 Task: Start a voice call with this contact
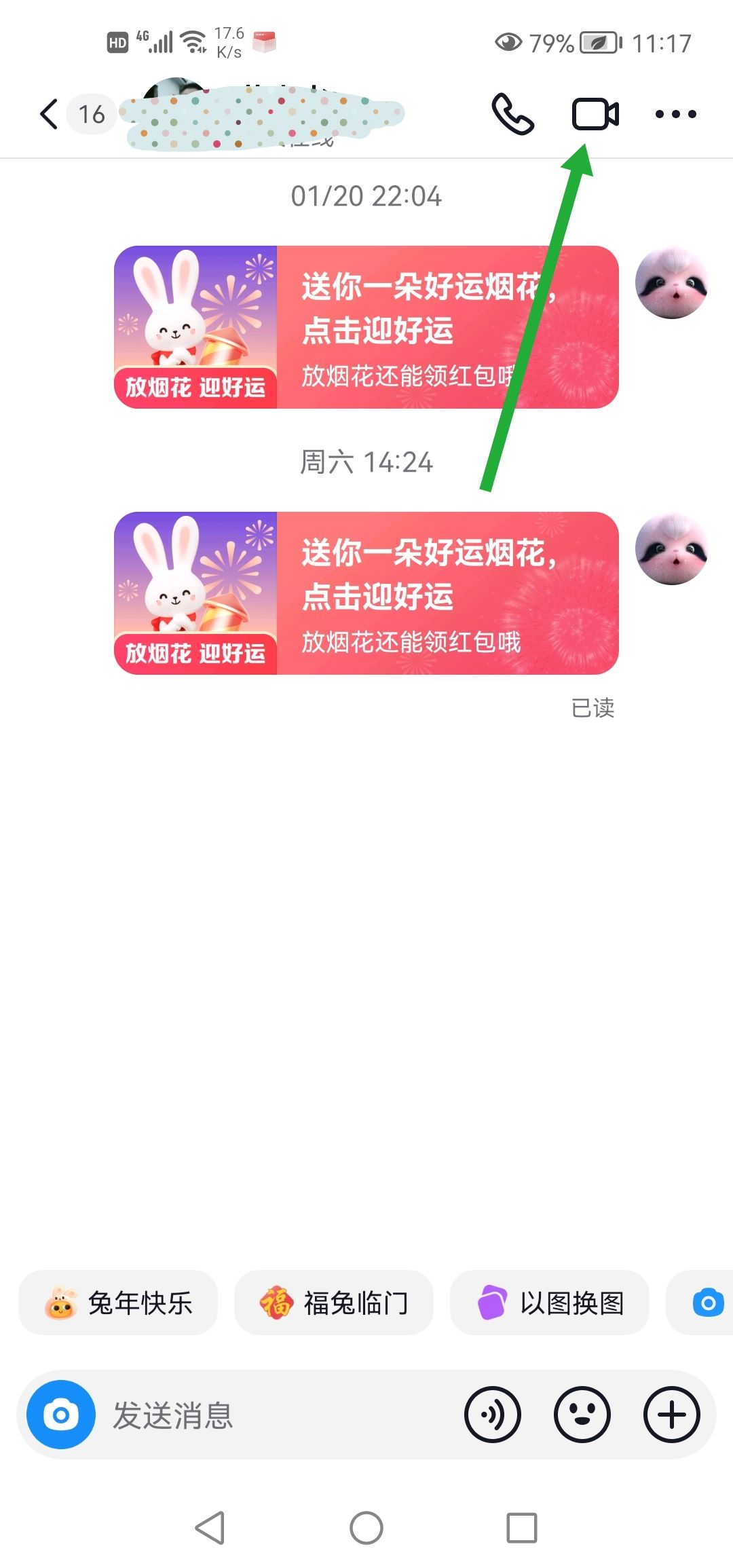514,114
